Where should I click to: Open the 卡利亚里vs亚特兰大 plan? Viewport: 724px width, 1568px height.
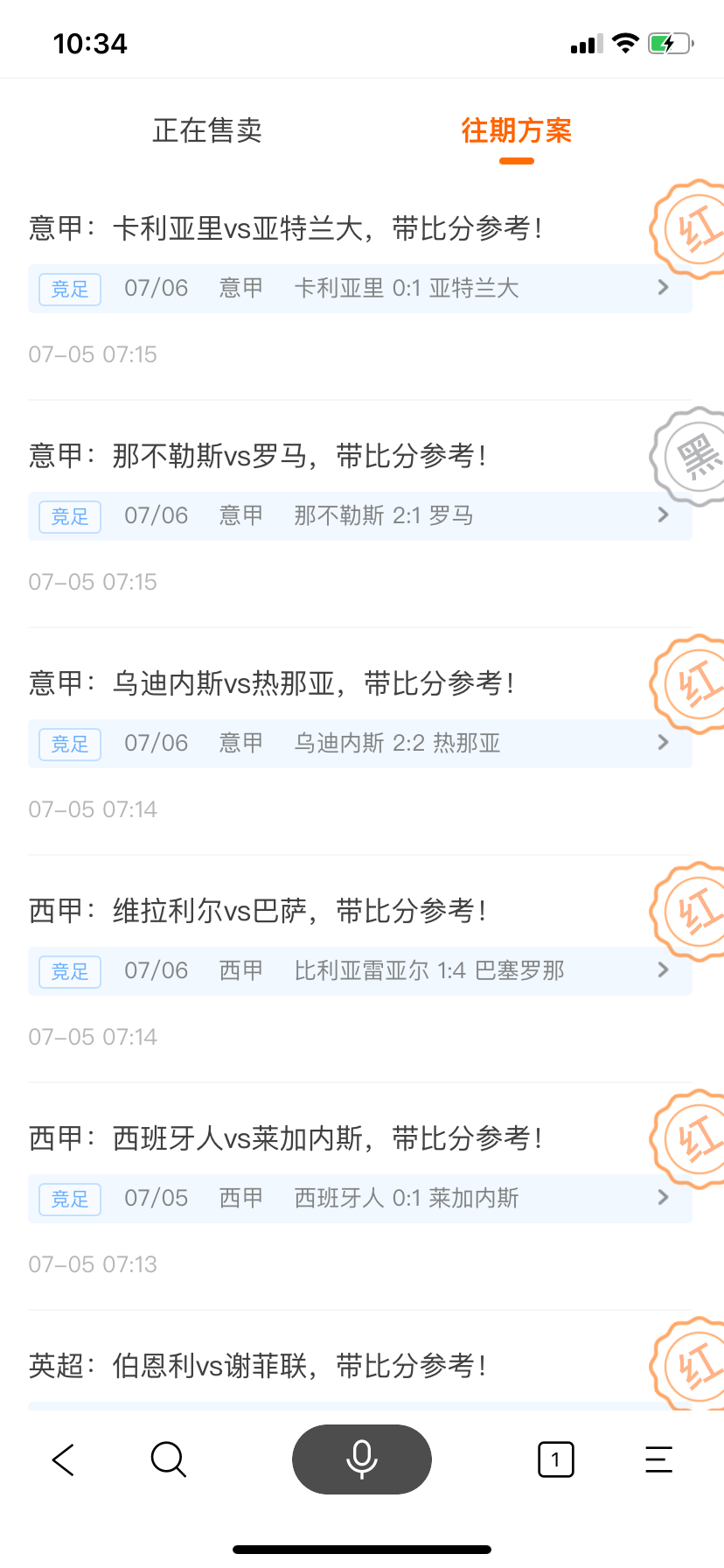pos(285,228)
